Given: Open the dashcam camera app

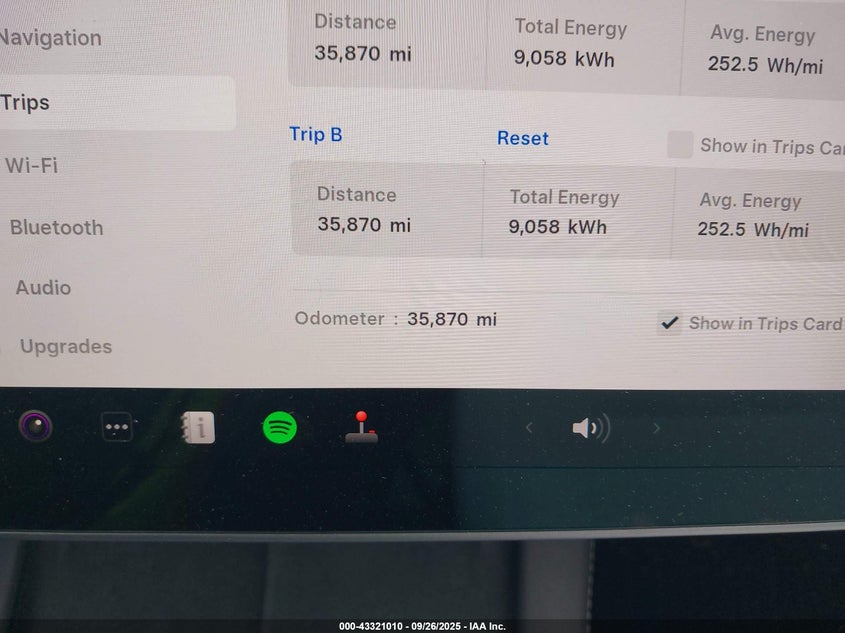Looking at the screenshot, I should click(x=36, y=427).
